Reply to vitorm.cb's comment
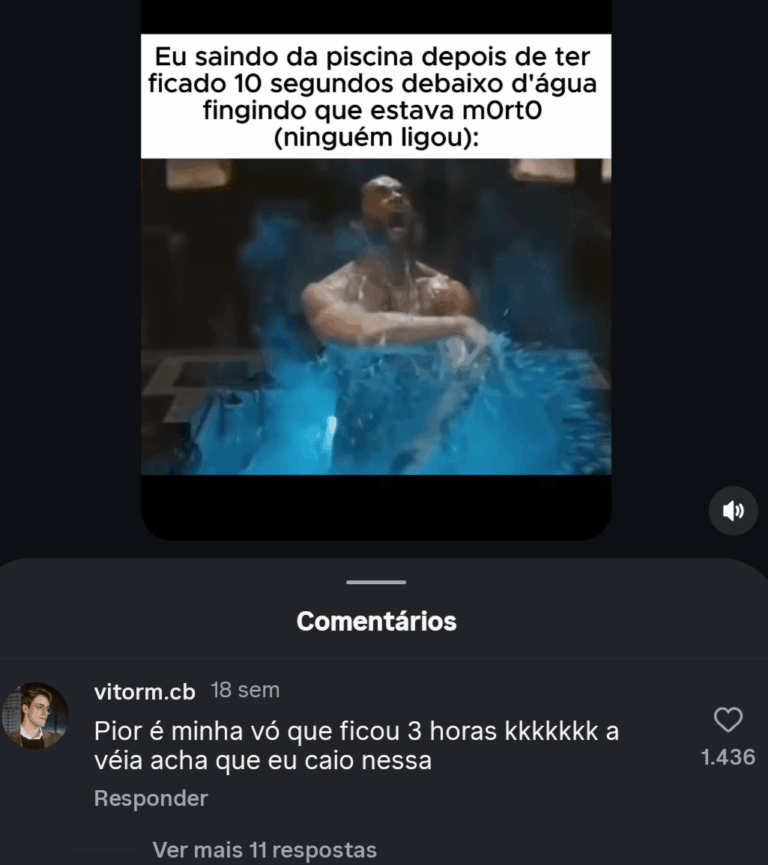The height and width of the screenshot is (865, 768). tap(151, 798)
